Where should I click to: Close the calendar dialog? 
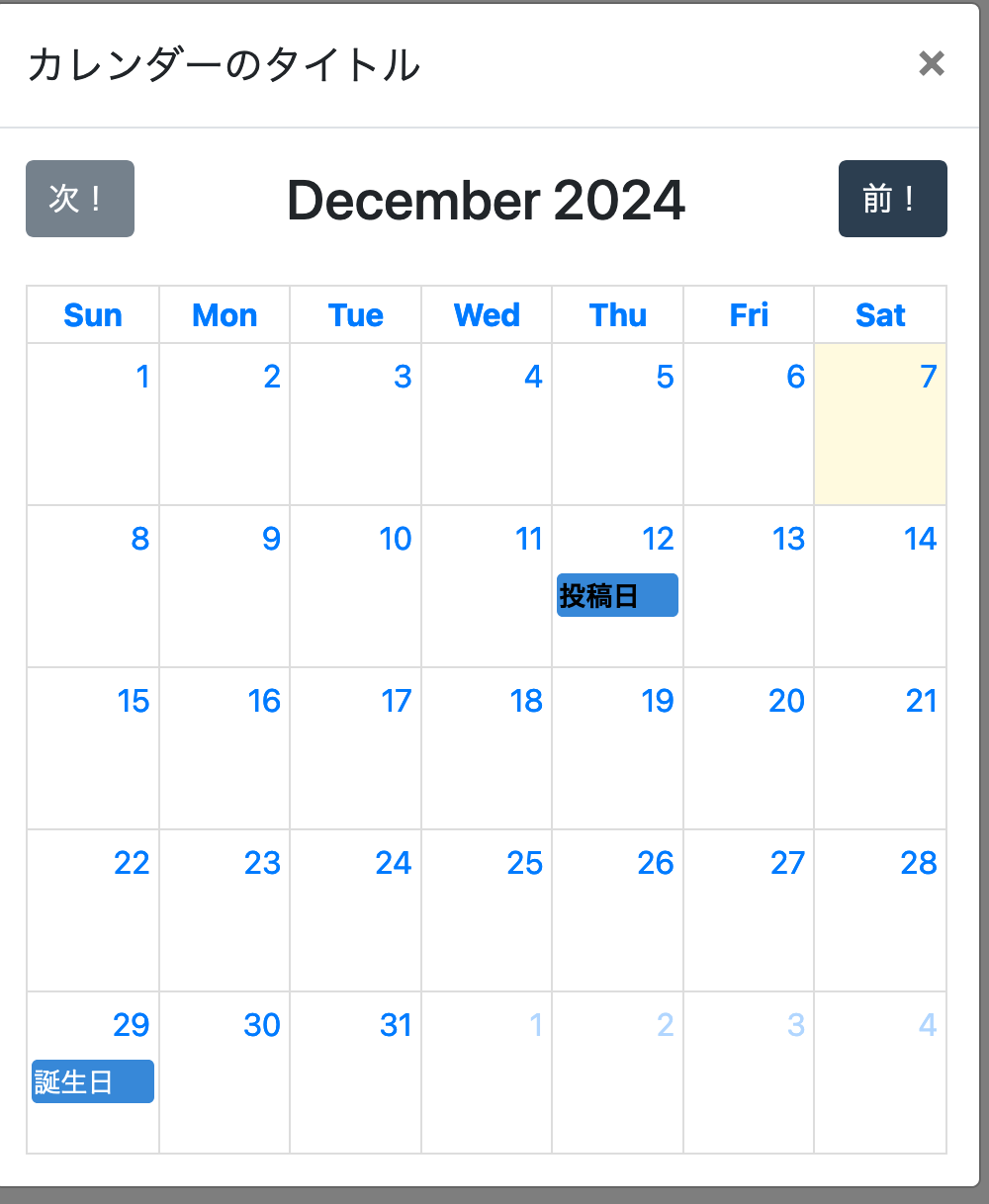point(931,64)
